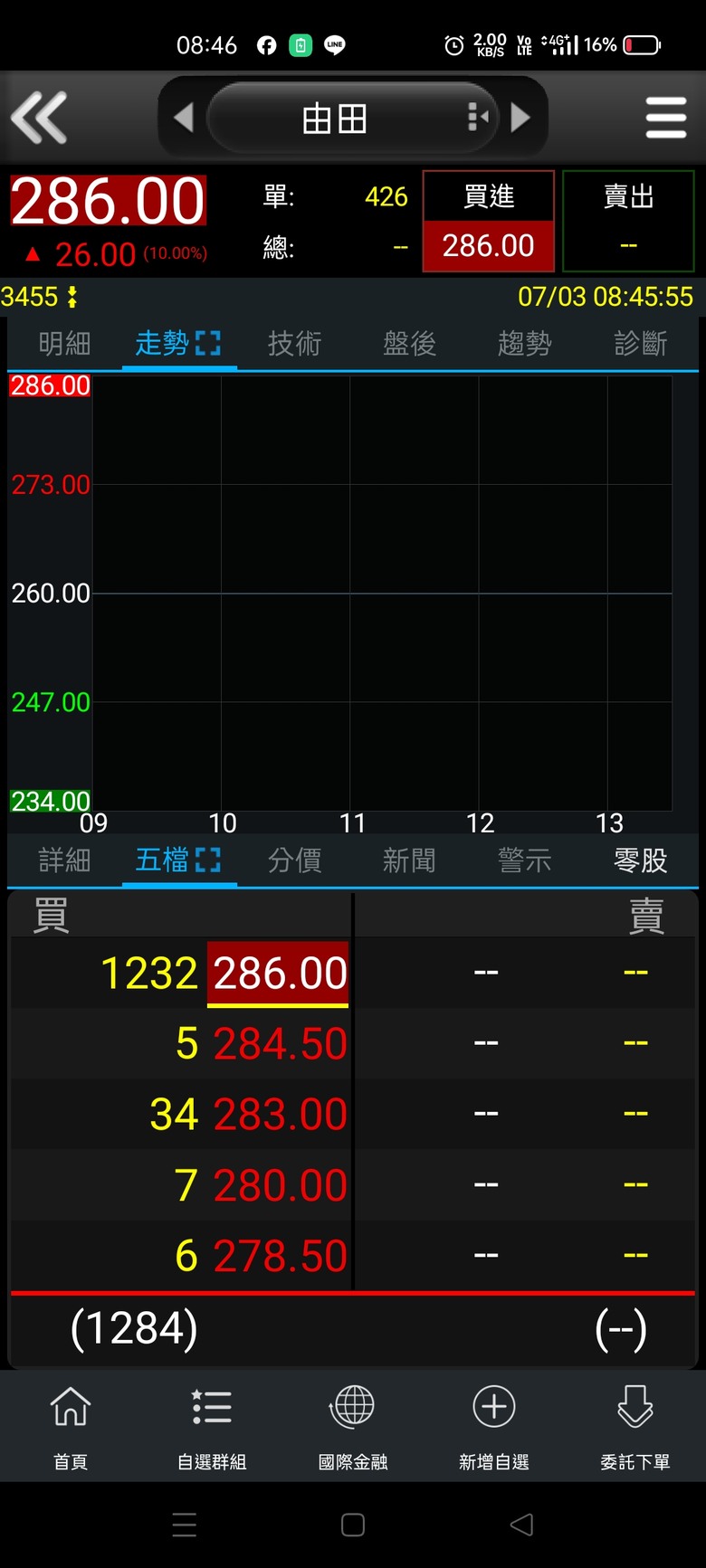706x1568 pixels.
Task: Go to 首頁 home
Action: [71, 1426]
